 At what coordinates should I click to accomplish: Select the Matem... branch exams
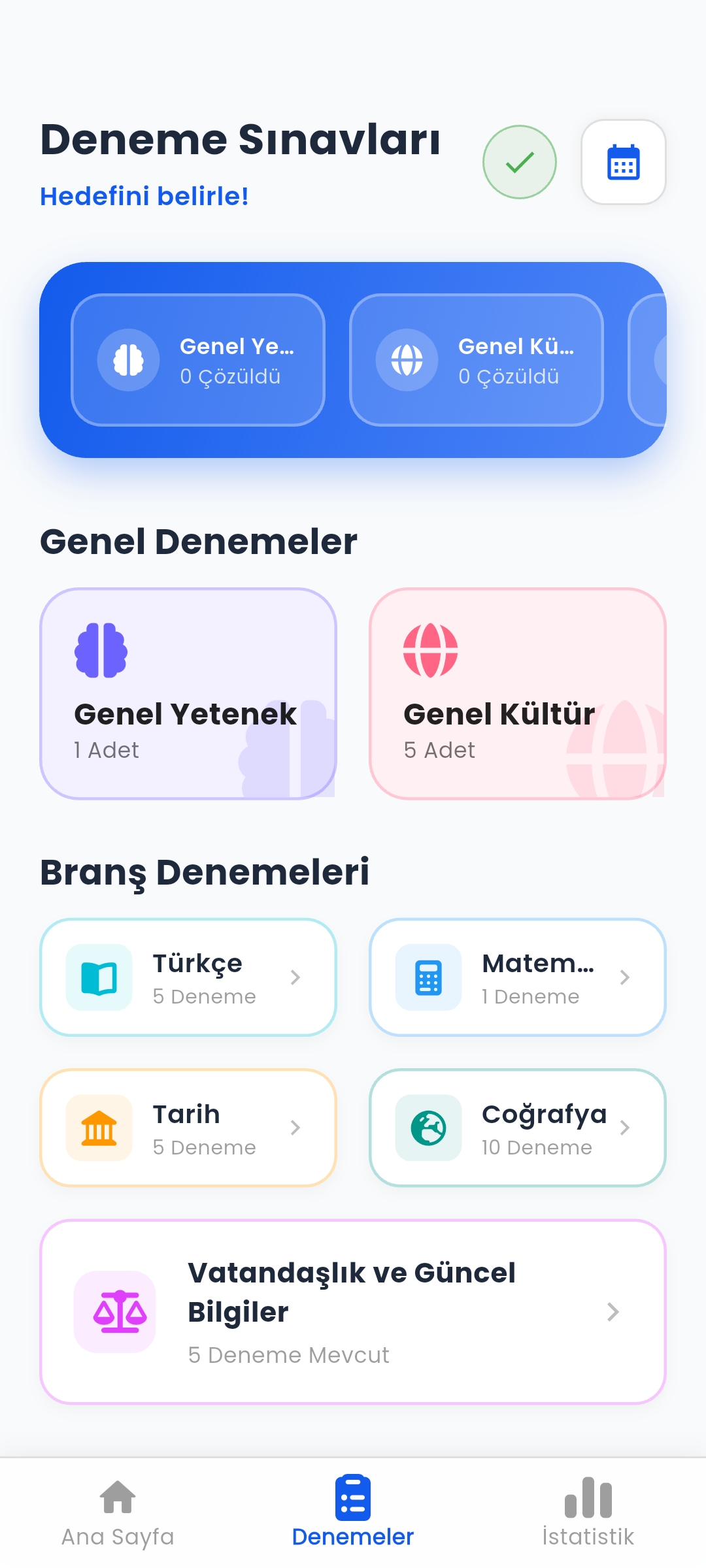tap(517, 977)
